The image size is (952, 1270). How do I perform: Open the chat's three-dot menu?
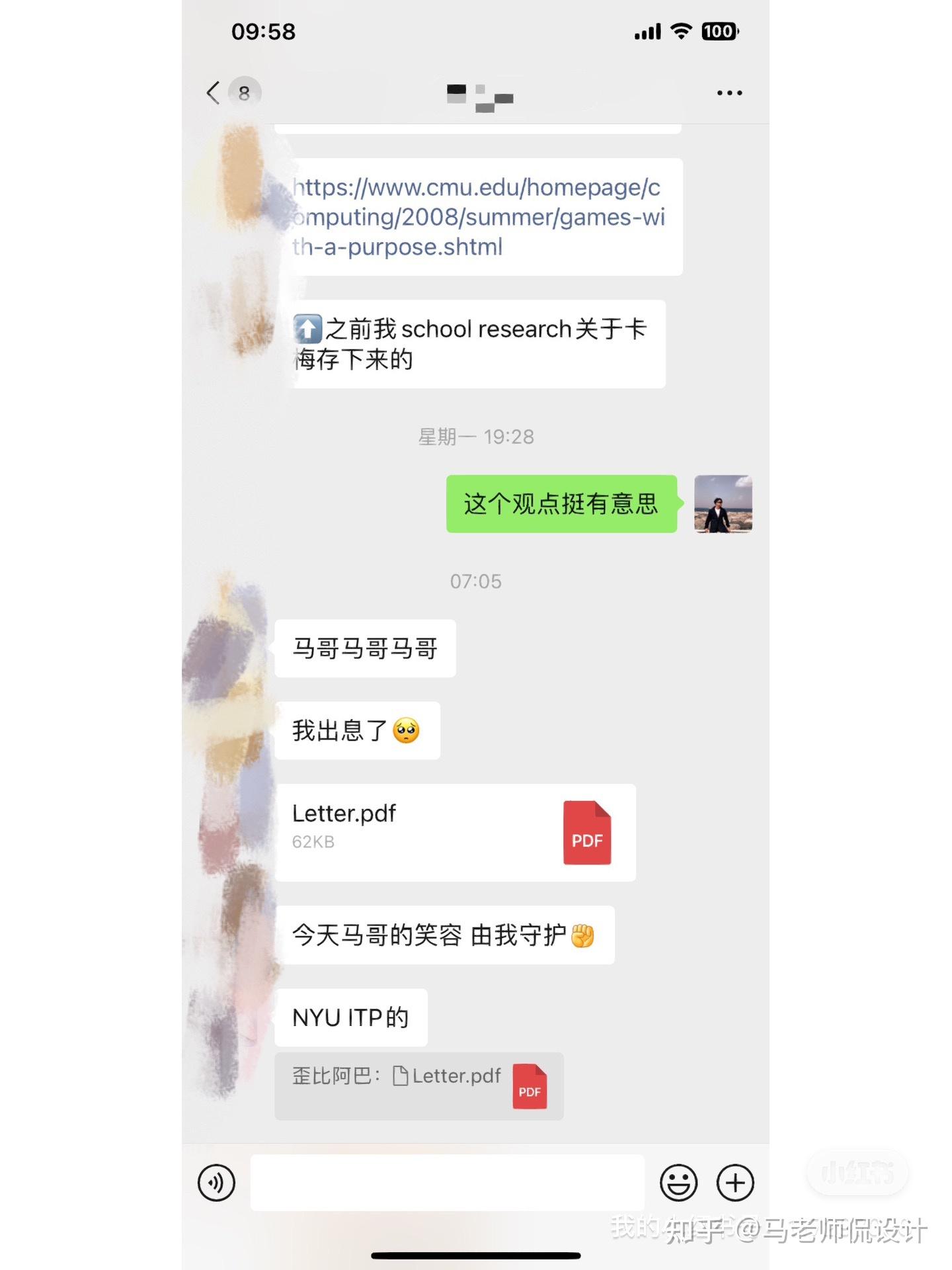coord(729,93)
